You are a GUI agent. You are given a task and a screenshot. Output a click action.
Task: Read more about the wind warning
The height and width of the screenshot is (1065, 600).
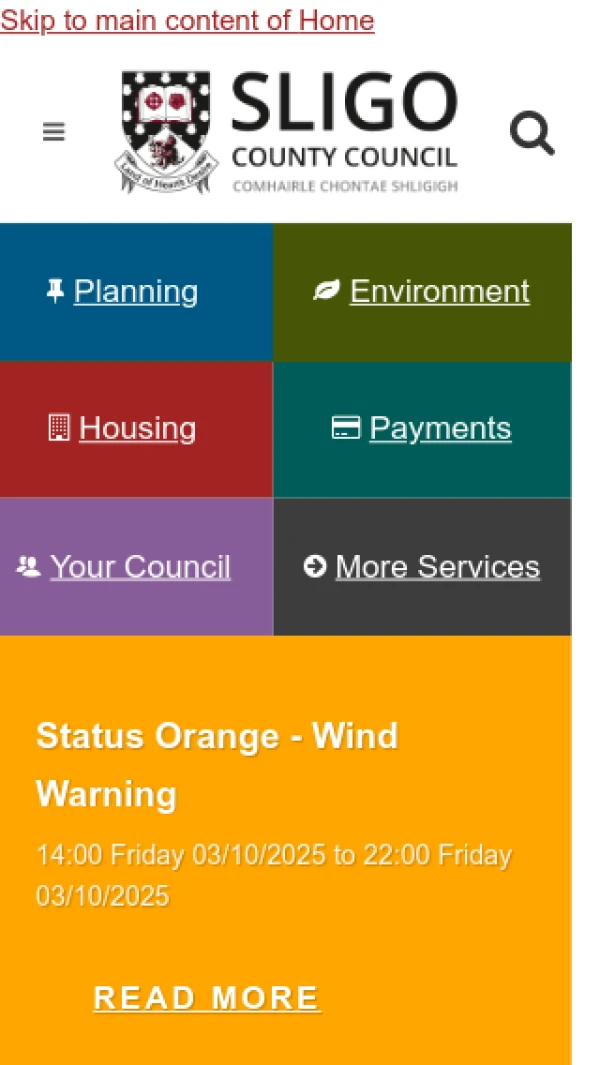click(x=207, y=998)
